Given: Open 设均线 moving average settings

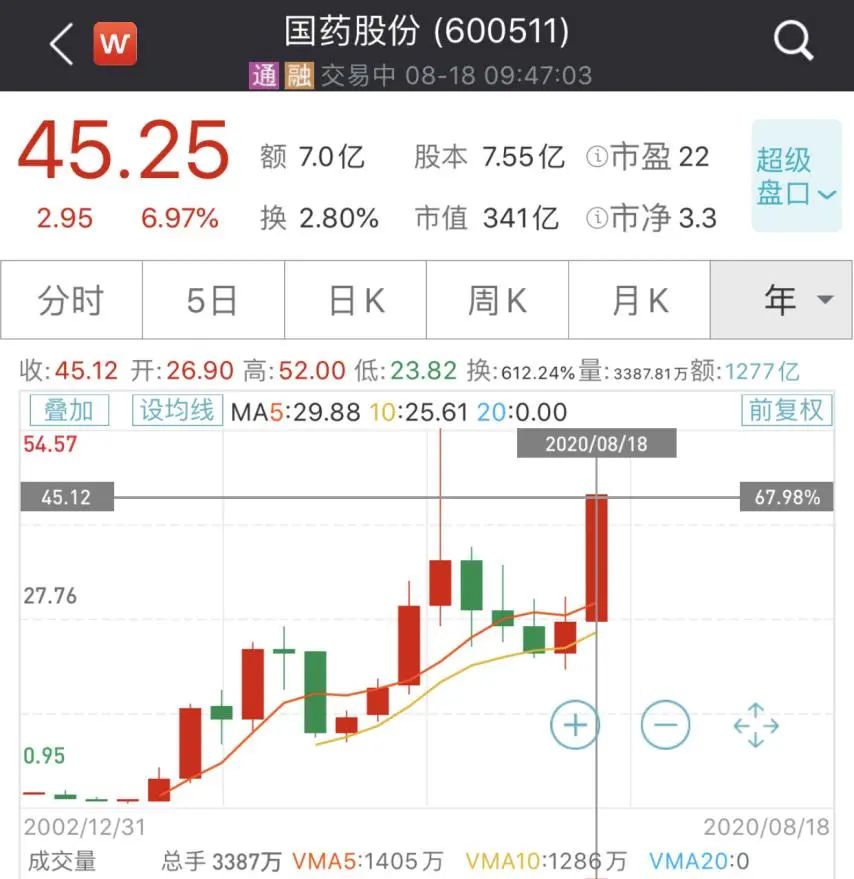Looking at the screenshot, I should [176, 410].
